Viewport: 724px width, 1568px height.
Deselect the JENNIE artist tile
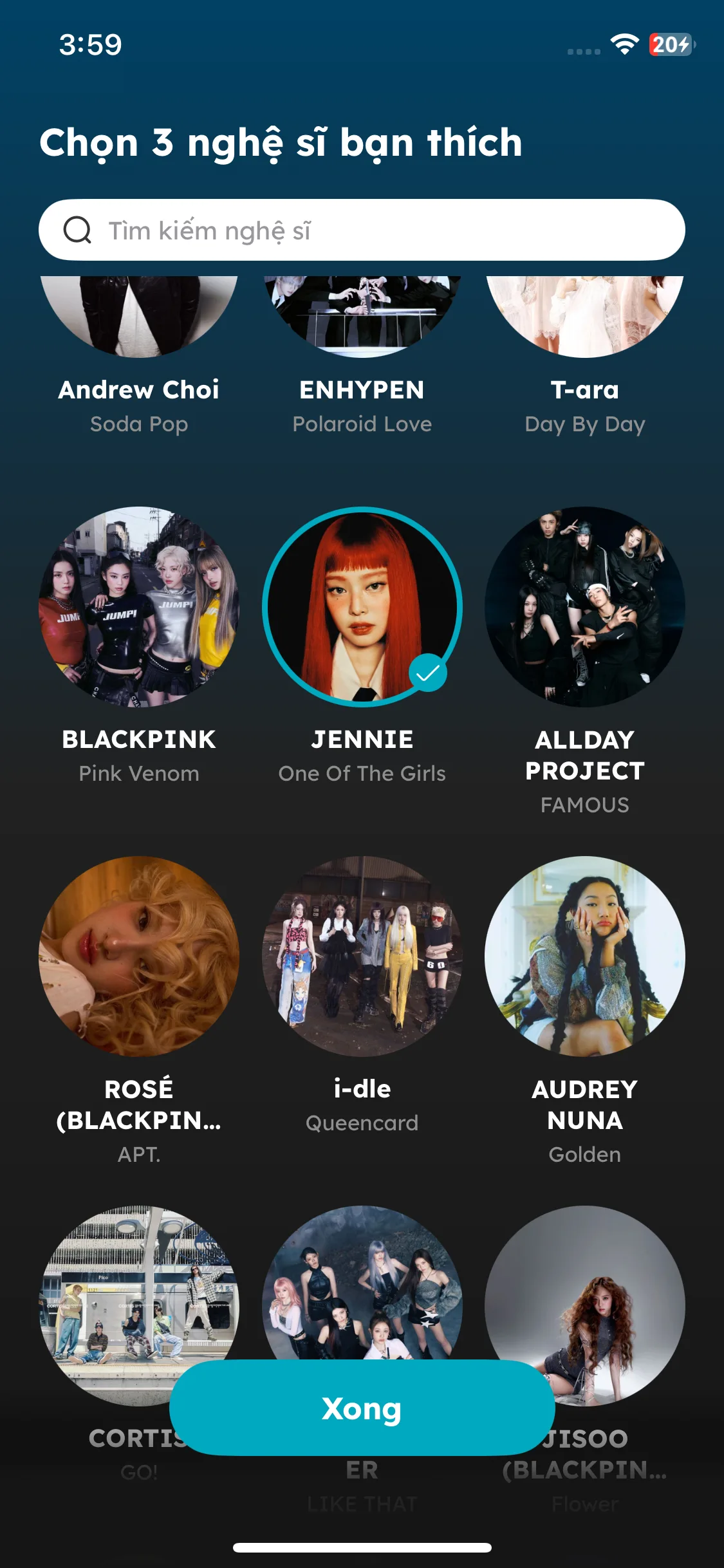point(362,607)
